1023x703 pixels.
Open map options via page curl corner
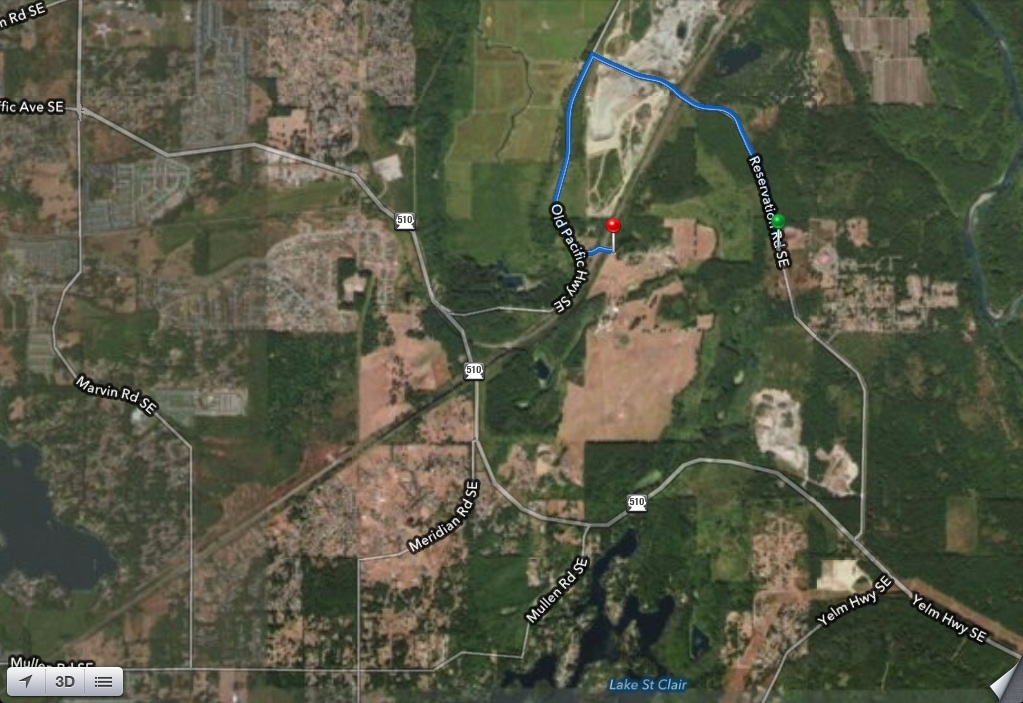(1006, 685)
